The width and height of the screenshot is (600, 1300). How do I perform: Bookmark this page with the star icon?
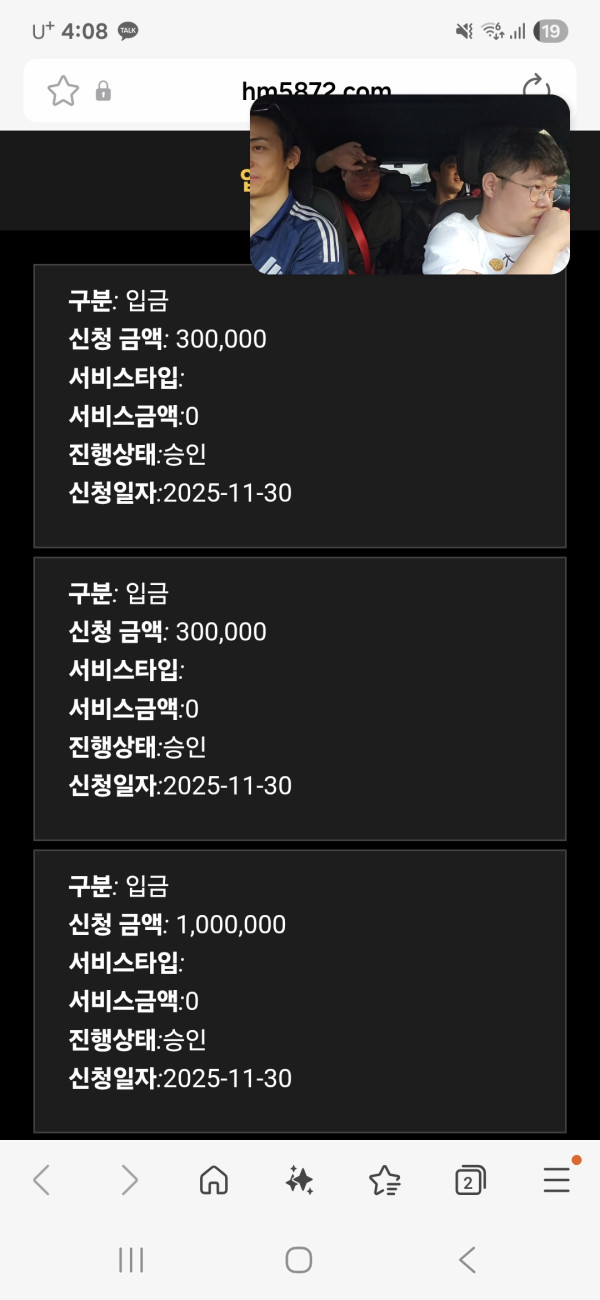pos(63,91)
